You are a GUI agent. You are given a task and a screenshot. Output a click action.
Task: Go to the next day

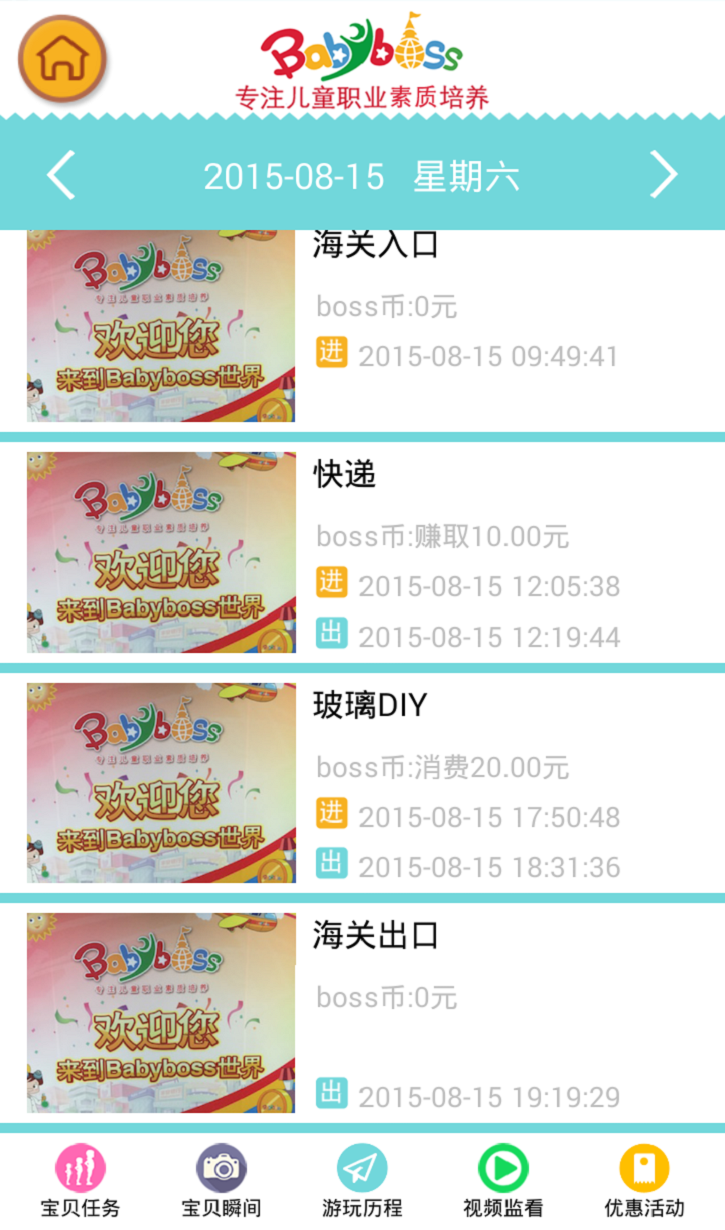pos(663,176)
